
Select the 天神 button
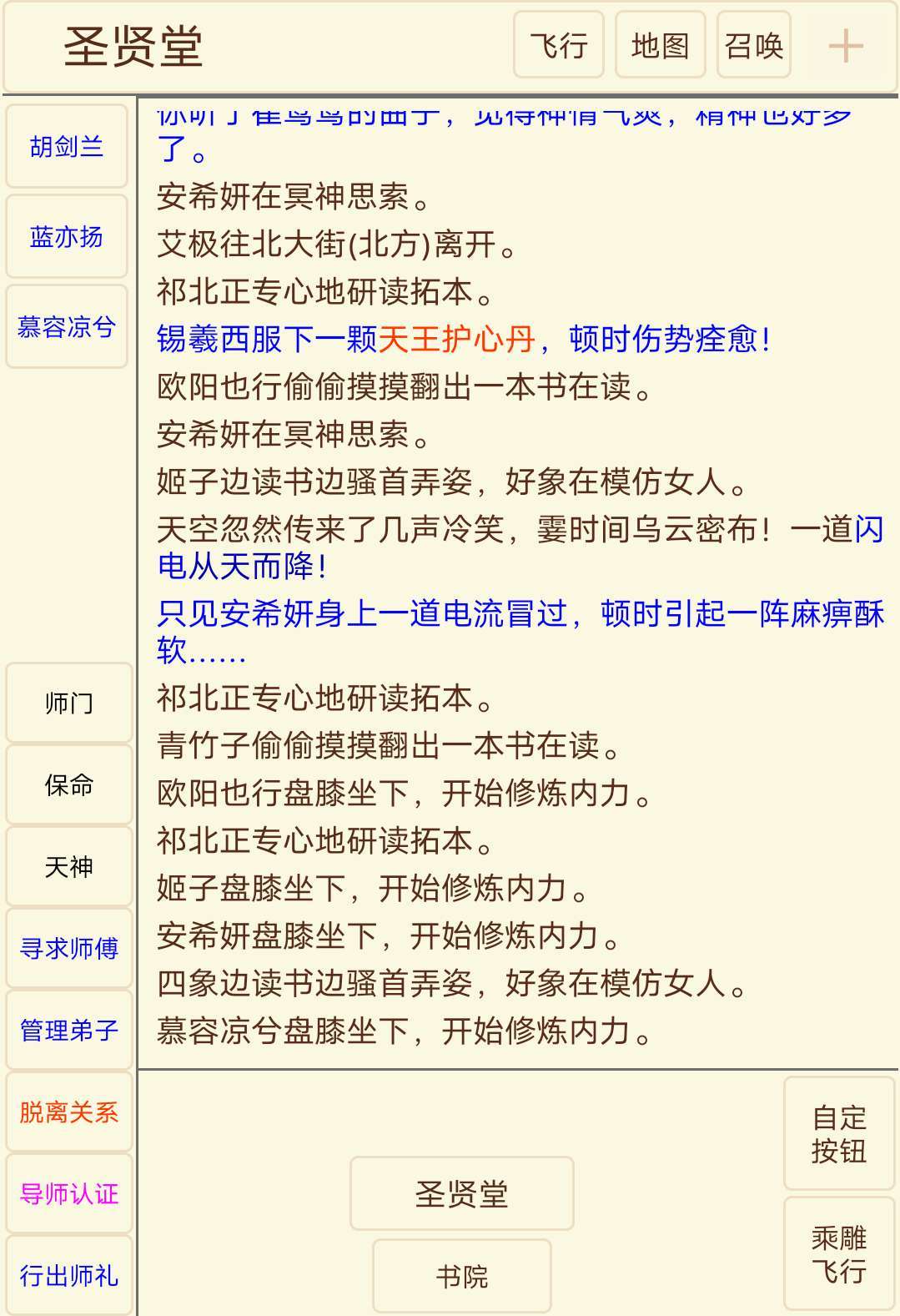[x=69, y=866]
